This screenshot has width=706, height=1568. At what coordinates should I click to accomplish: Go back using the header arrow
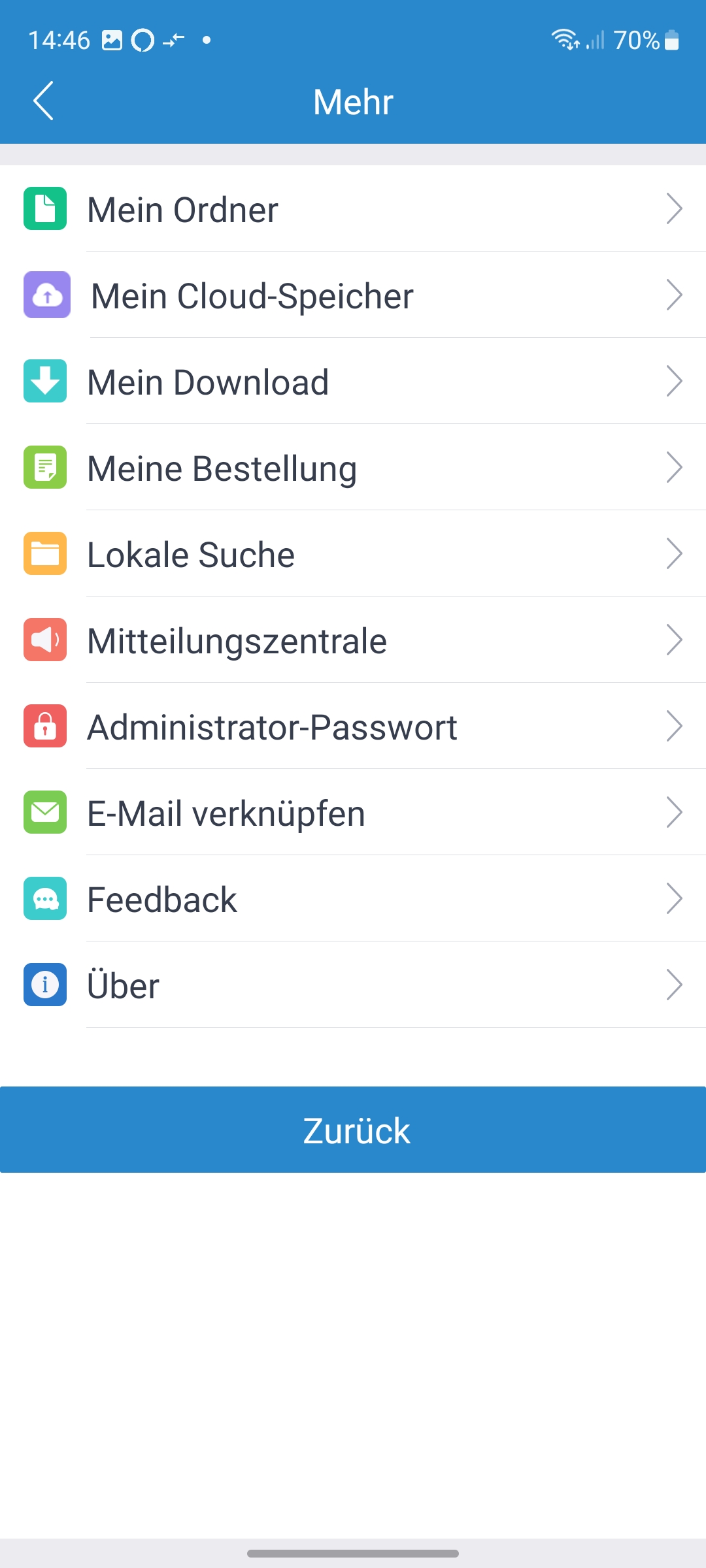coord(43,101)
